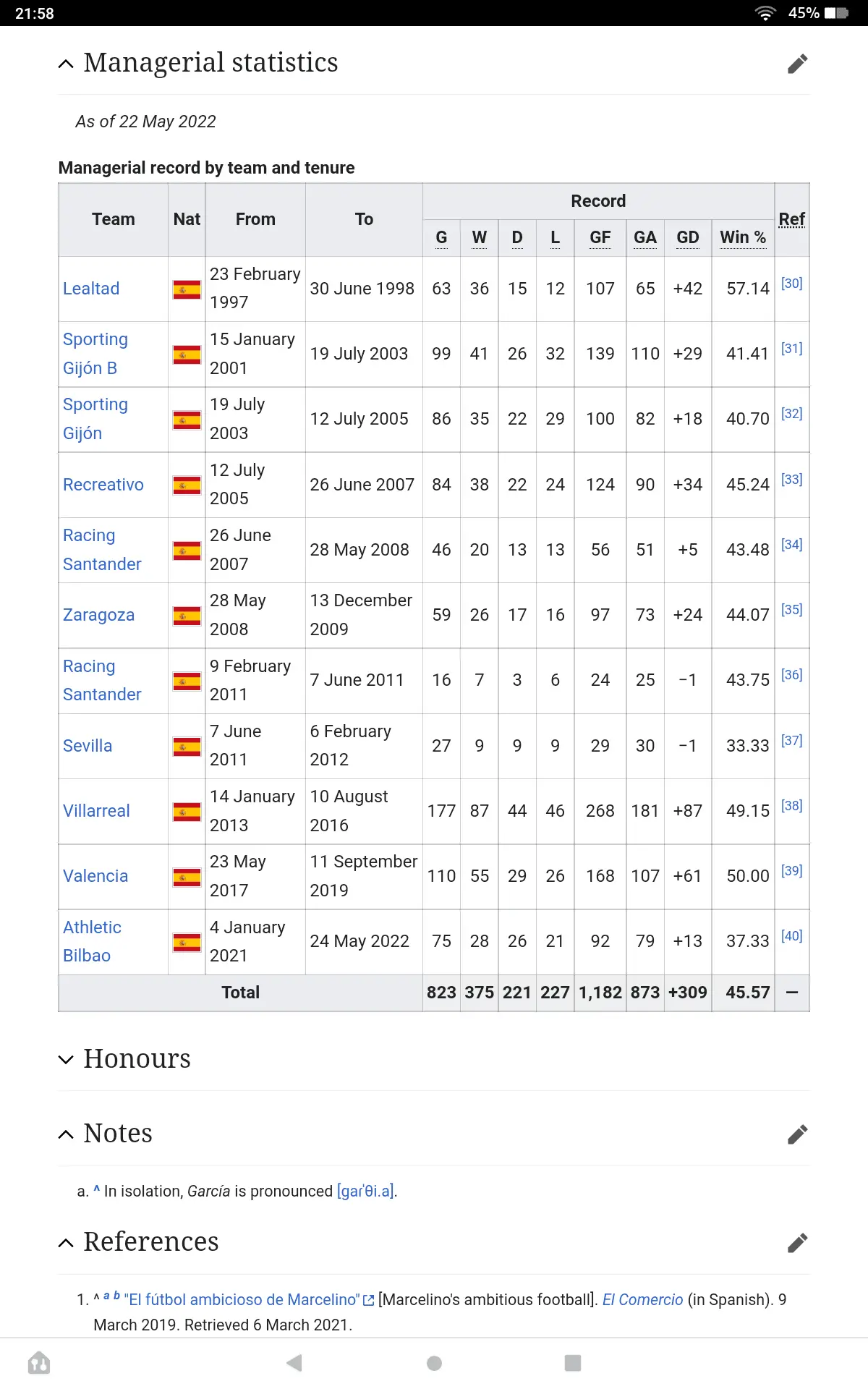Jump to reference [30]
Screen dimensions: 868x1389
[x=791, y=284]
